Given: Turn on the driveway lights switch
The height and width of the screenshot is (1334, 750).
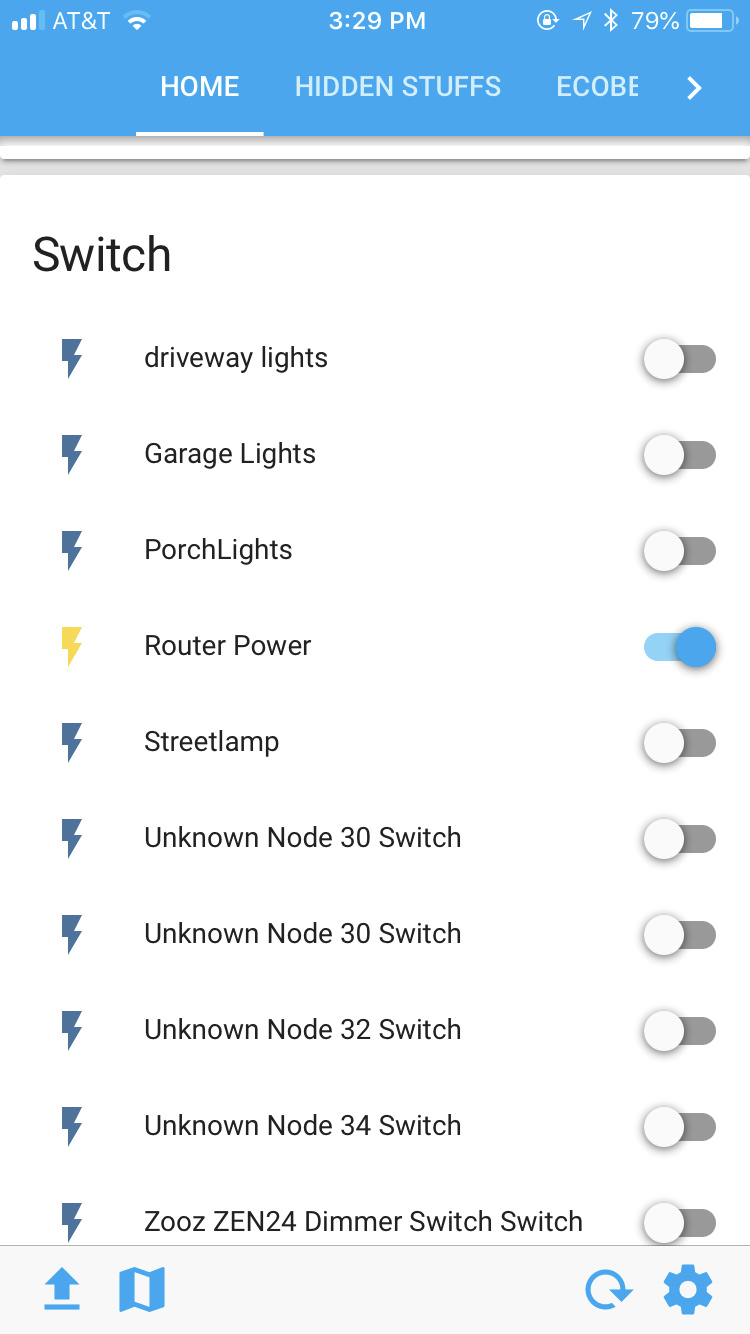Looking at the screenshot, I should (x=680, y=359).
